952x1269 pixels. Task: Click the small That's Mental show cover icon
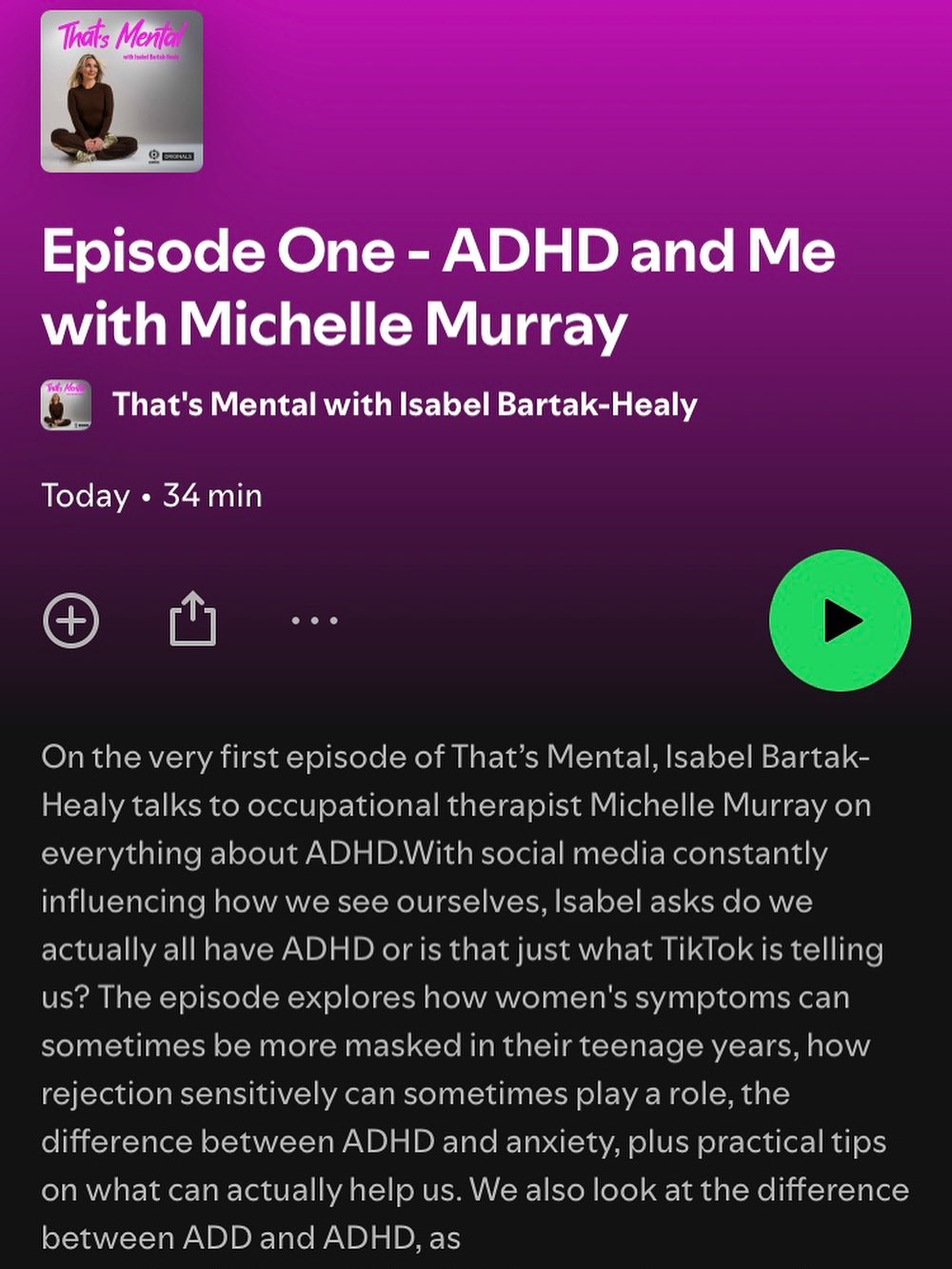68,404
